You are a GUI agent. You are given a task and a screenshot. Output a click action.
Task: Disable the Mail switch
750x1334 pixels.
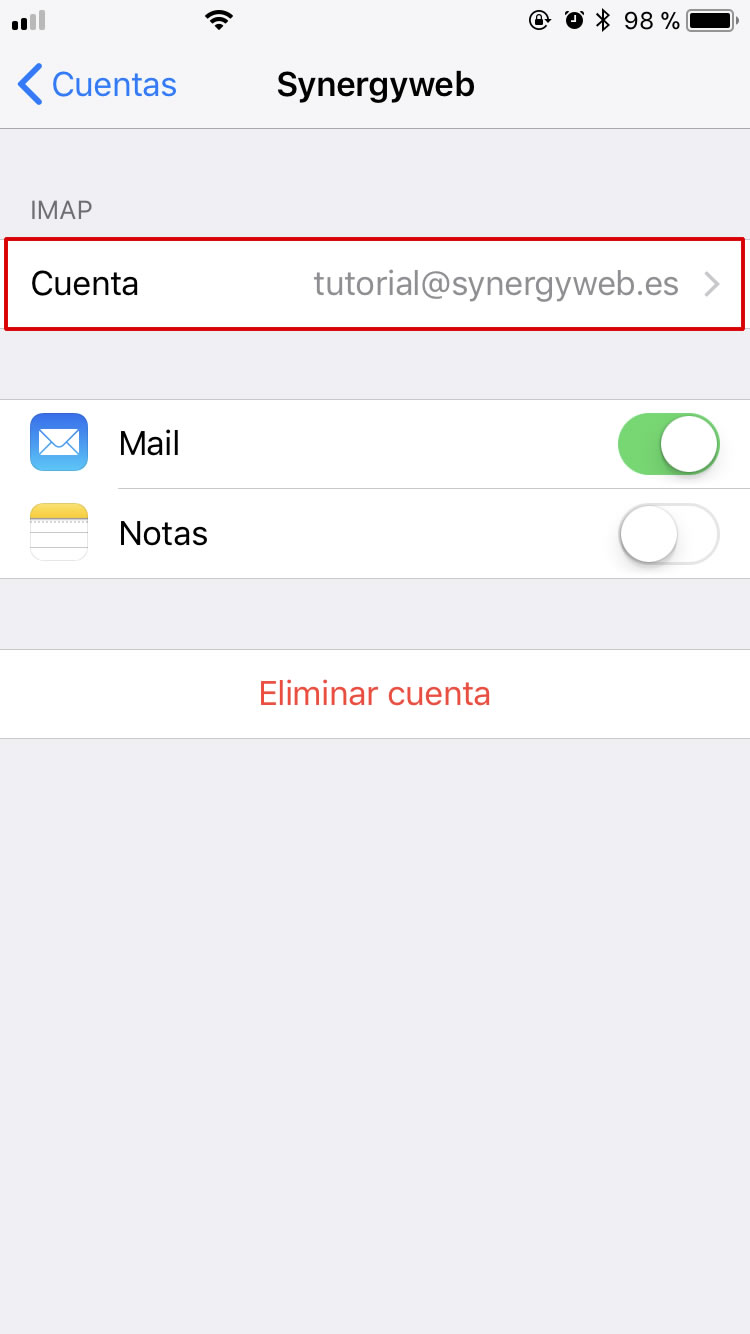coord(669,443)
